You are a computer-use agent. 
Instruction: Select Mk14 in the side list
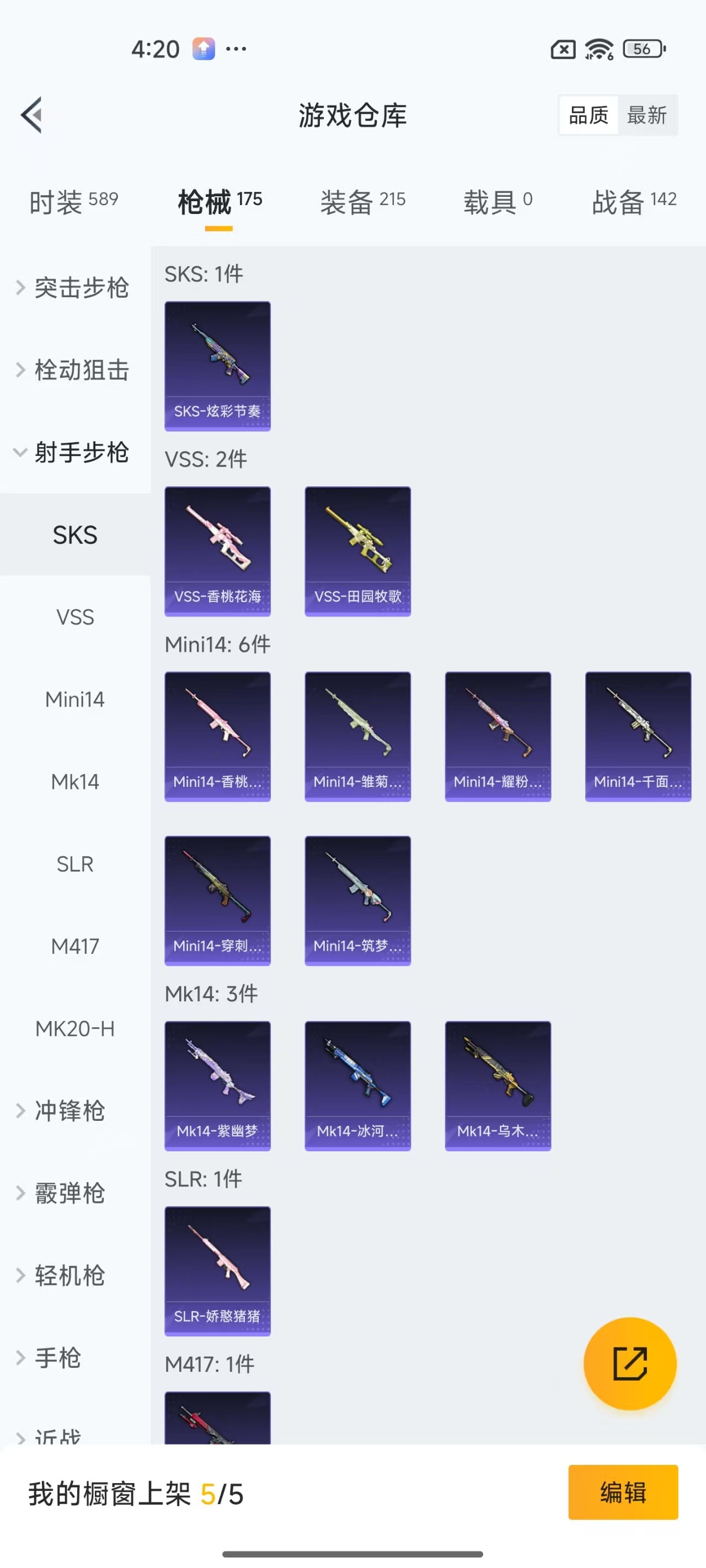(75, 782)
